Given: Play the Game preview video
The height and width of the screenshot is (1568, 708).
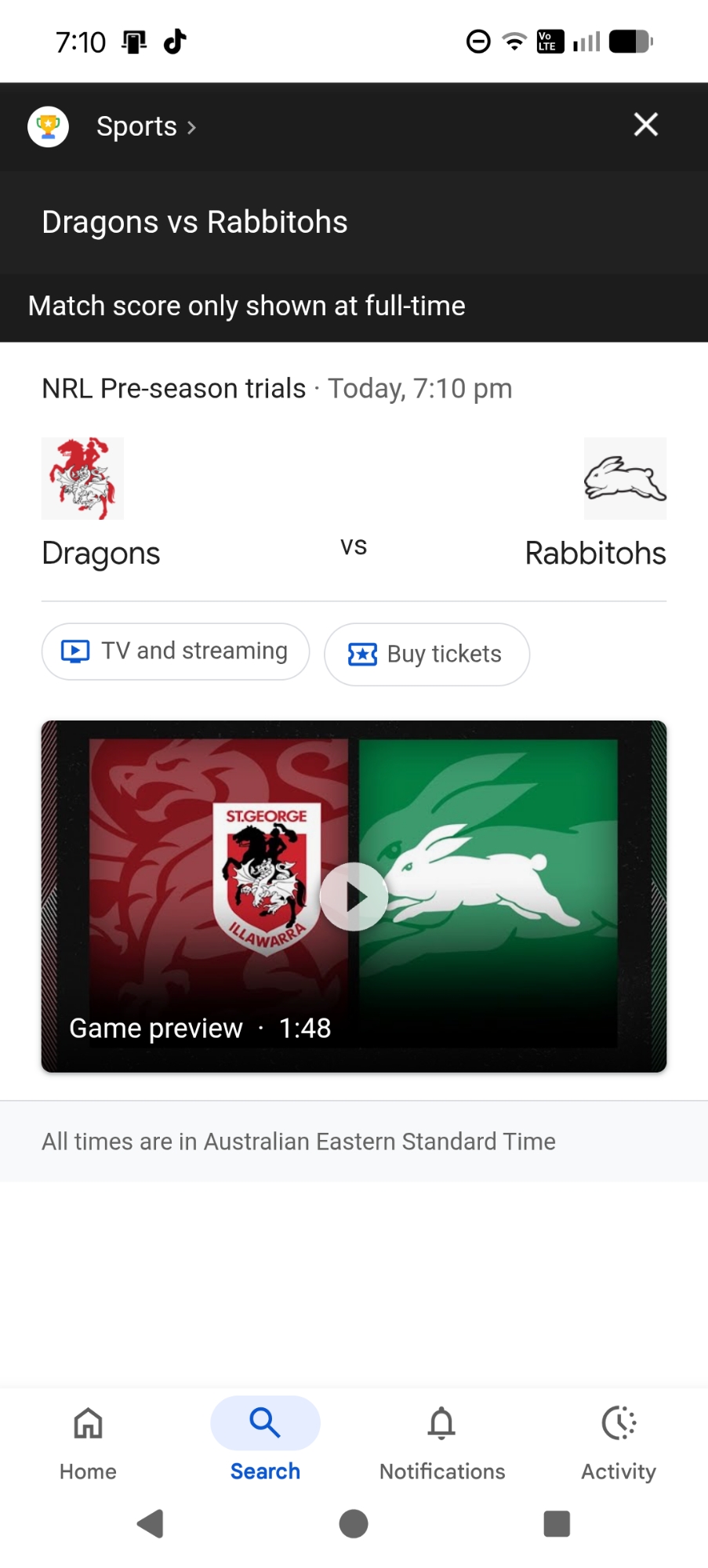Looking at the screenshot, I should point(354,897).
